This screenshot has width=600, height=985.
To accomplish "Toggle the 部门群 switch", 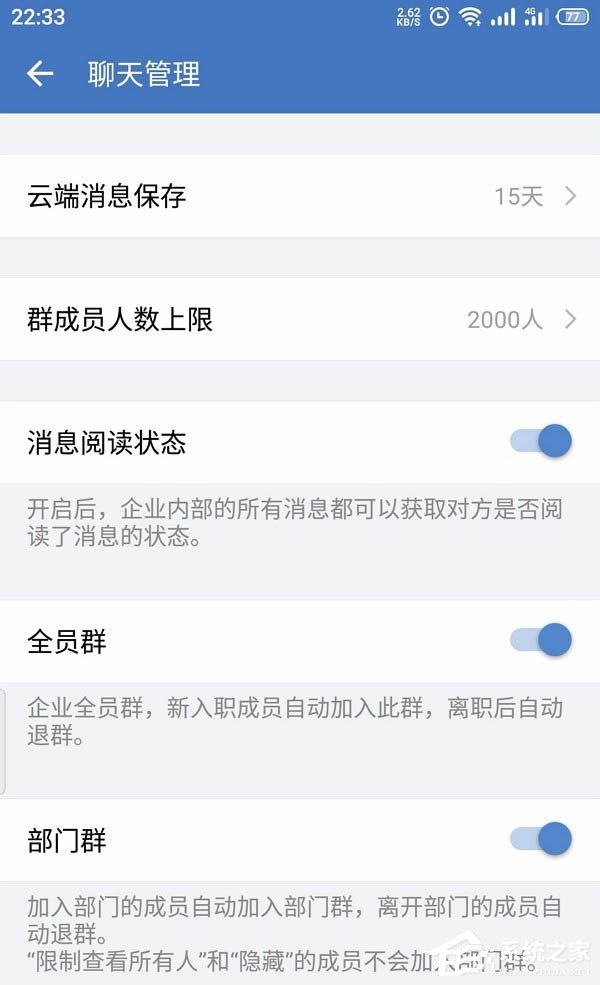I will (542, 839).
